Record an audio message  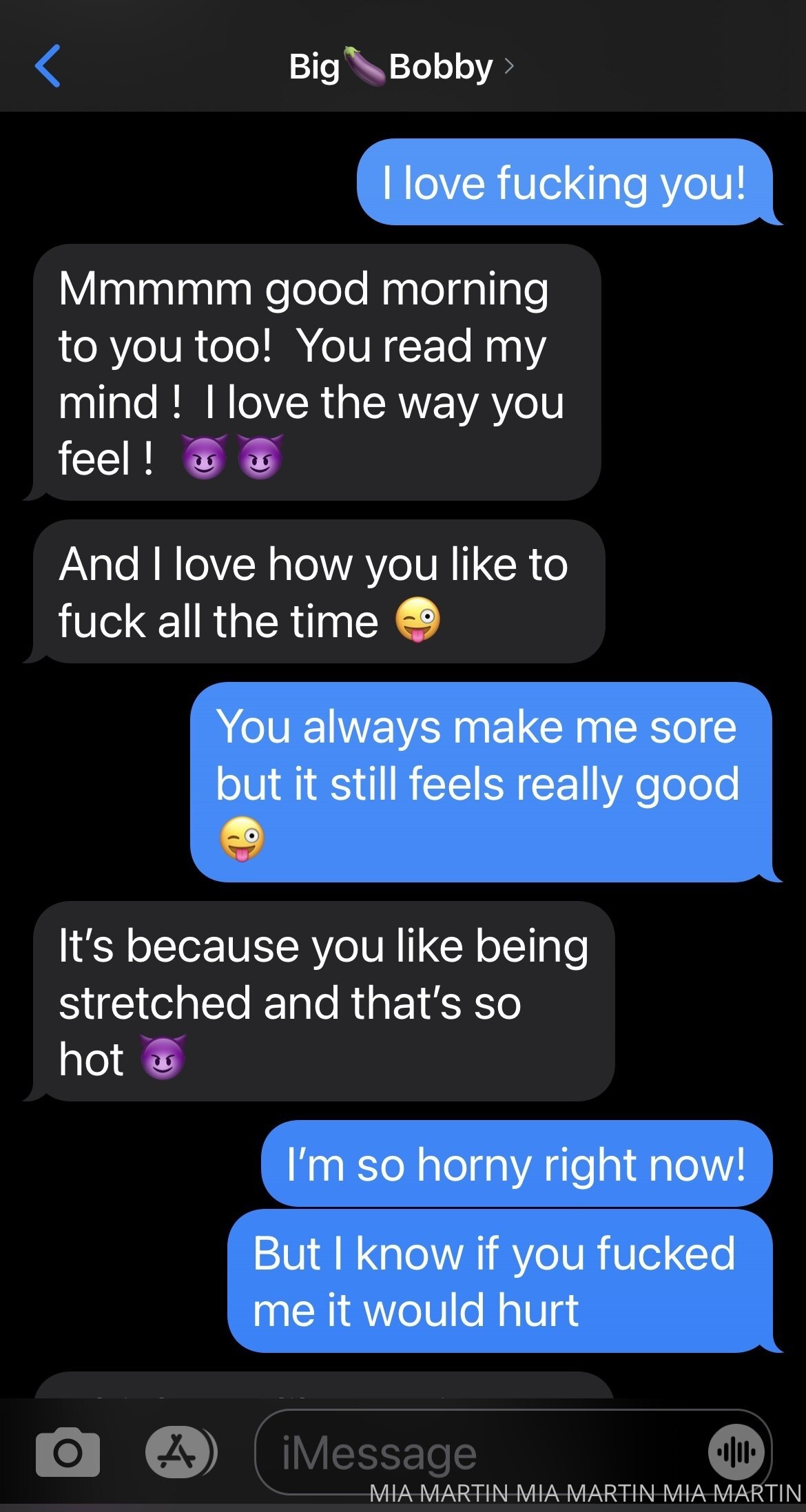[736, 1452]
